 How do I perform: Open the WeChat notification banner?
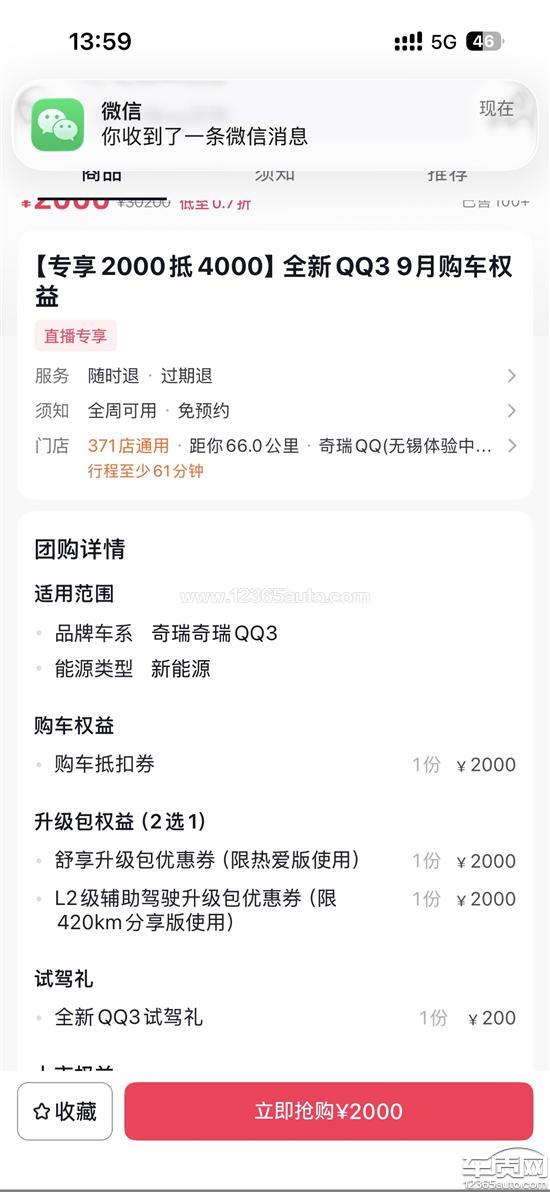click(275, 125)
